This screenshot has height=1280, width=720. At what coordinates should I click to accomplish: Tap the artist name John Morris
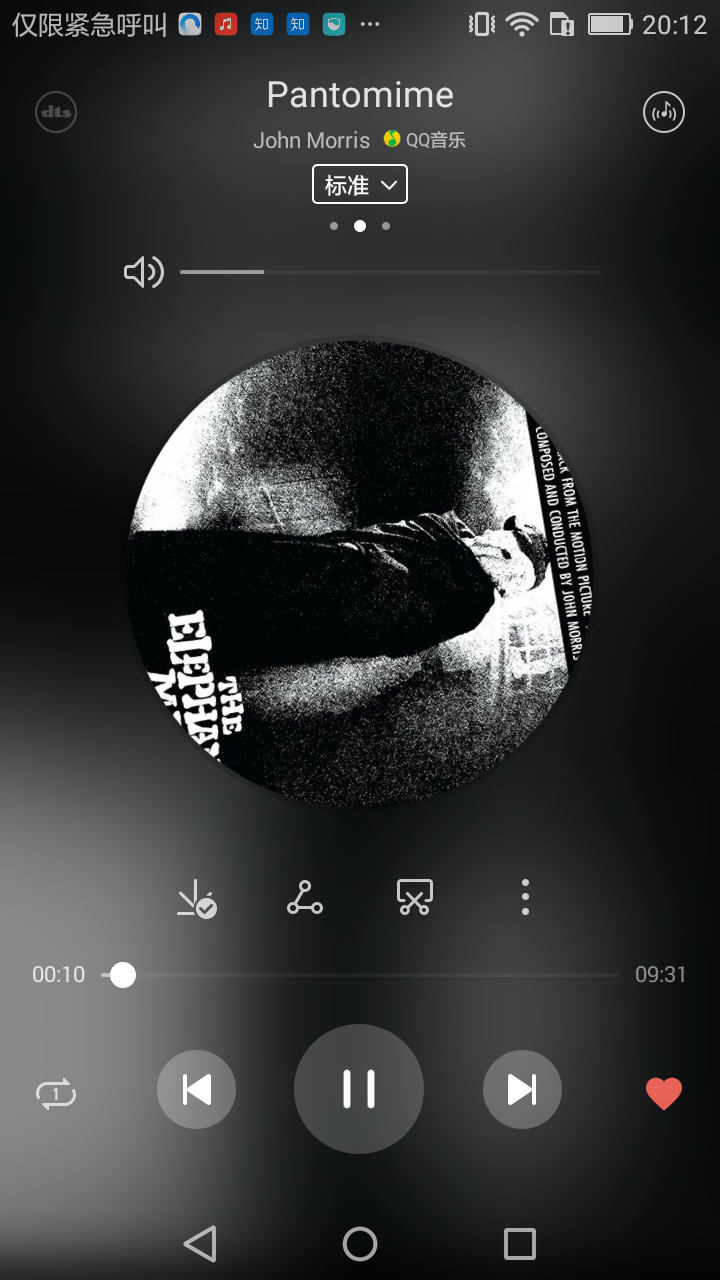pyautogui.click(x=311, y=140)
